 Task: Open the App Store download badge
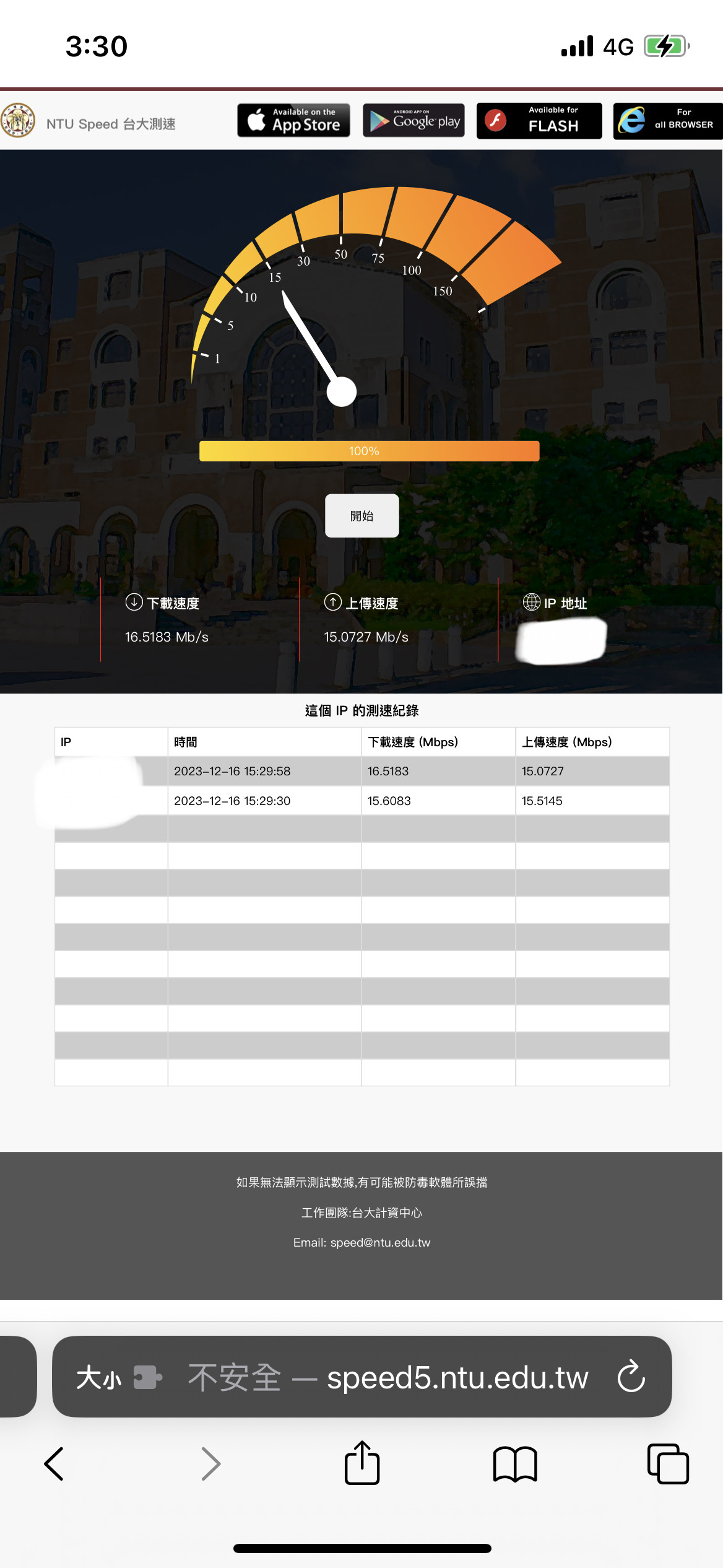(293, 120)
